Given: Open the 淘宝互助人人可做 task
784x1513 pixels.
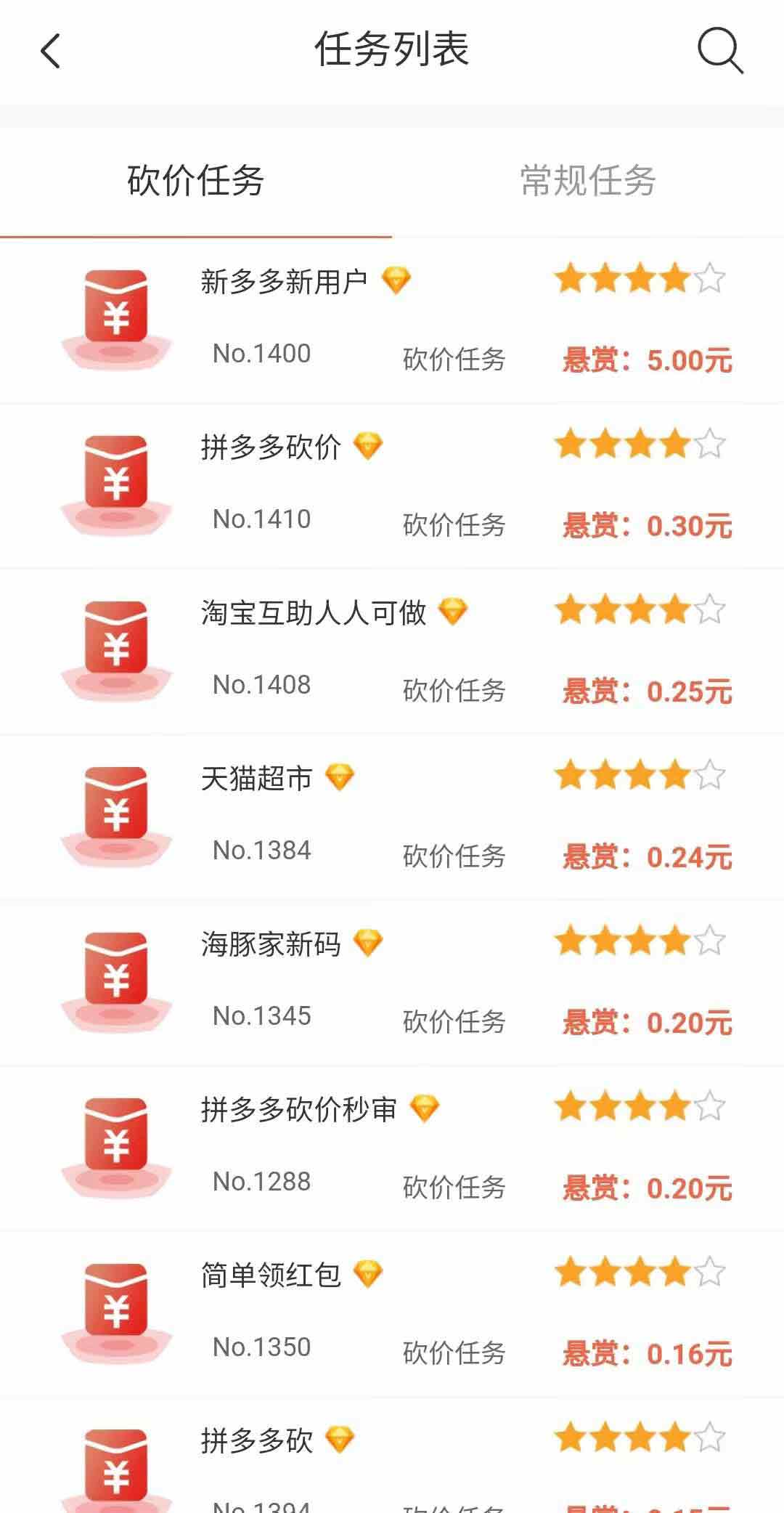Looking at the screenshot, I should tap(392, 652).
